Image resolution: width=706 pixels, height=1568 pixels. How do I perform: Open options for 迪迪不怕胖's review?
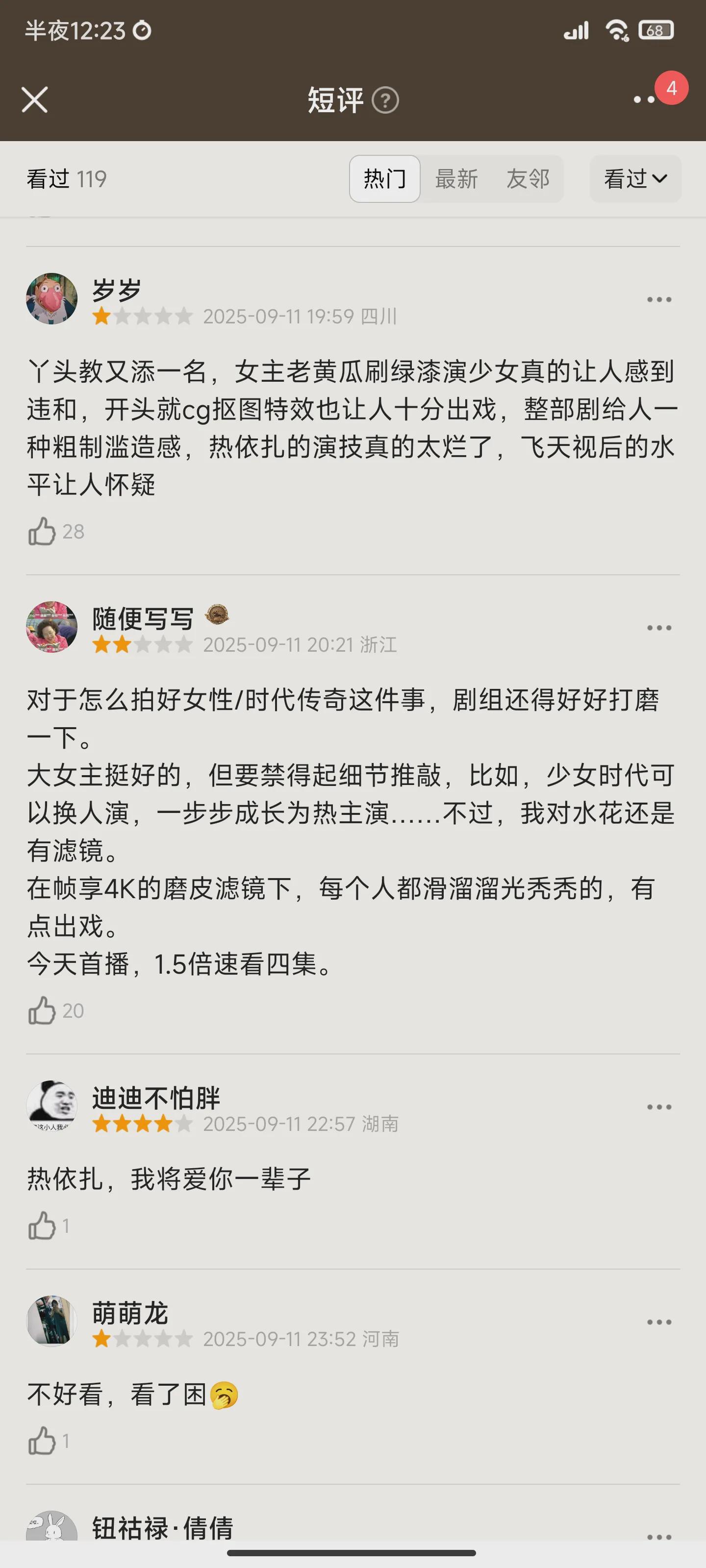(659, 1107)
